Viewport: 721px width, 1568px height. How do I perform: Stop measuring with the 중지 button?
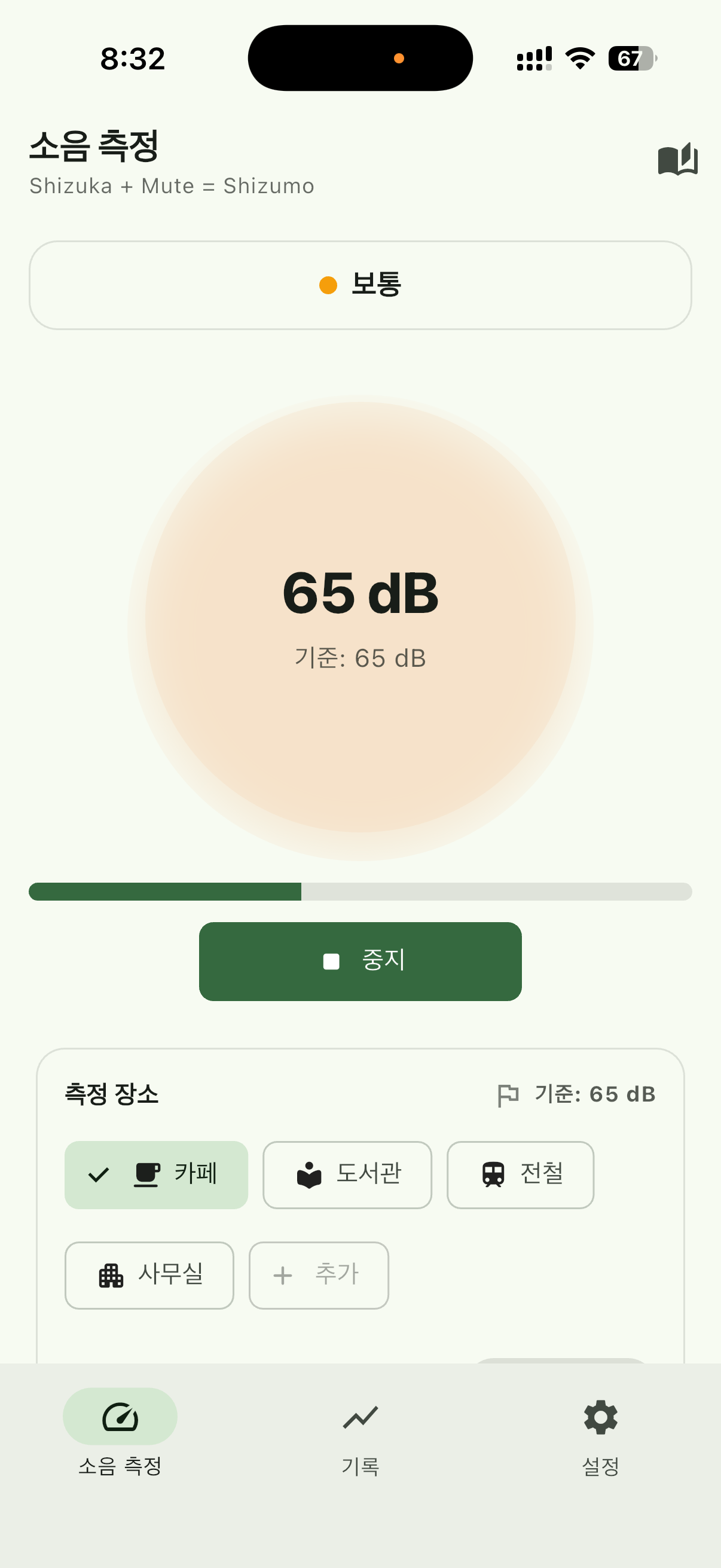(x=360, y=961)
